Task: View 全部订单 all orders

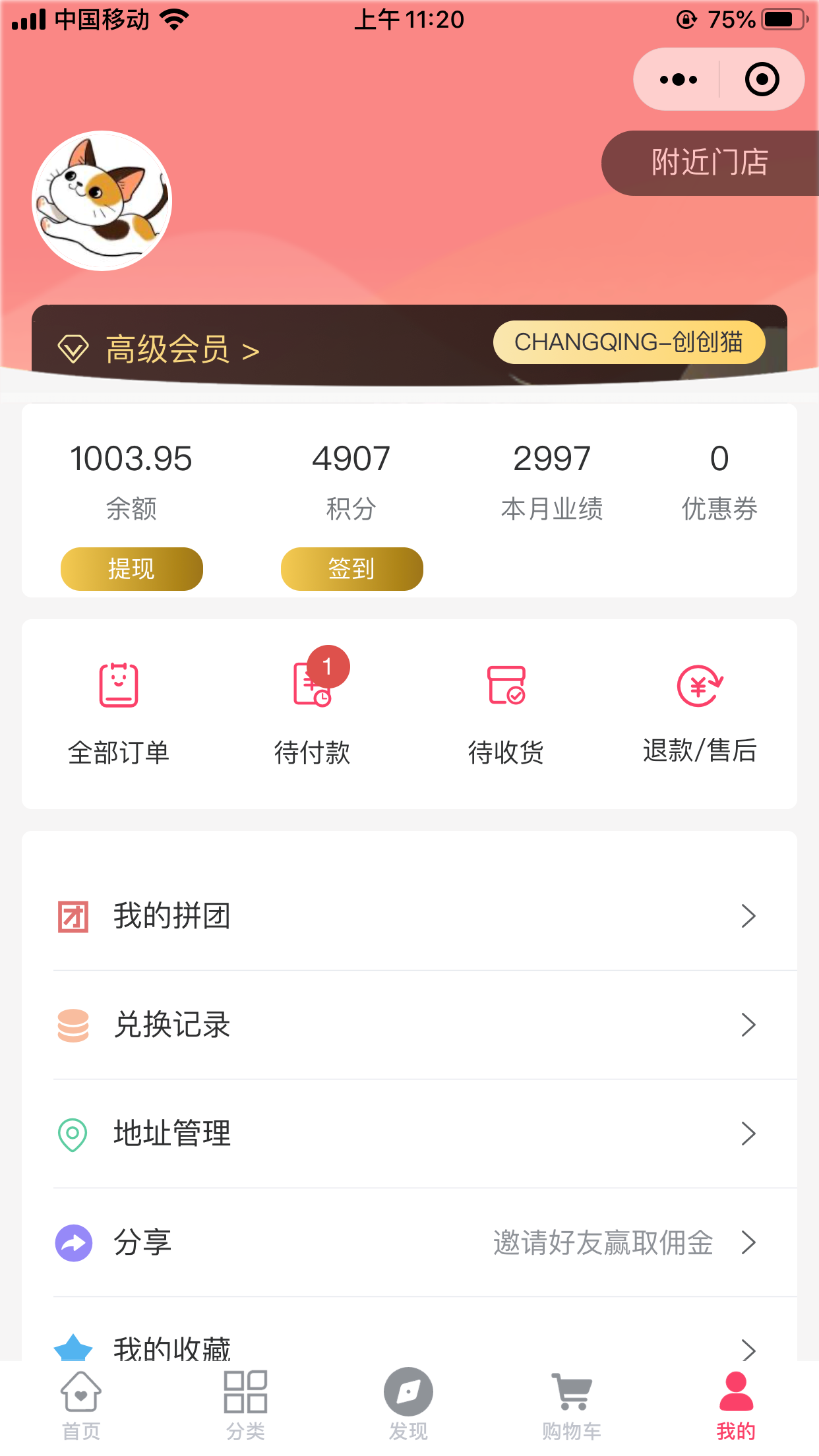Action: click(119, 712)
